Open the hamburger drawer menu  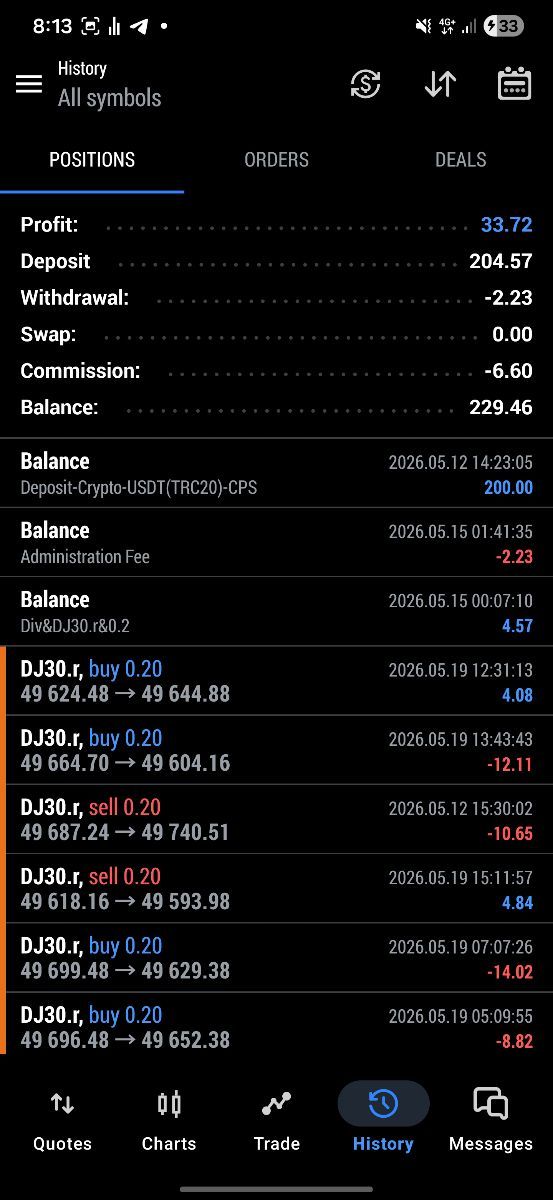29,84
